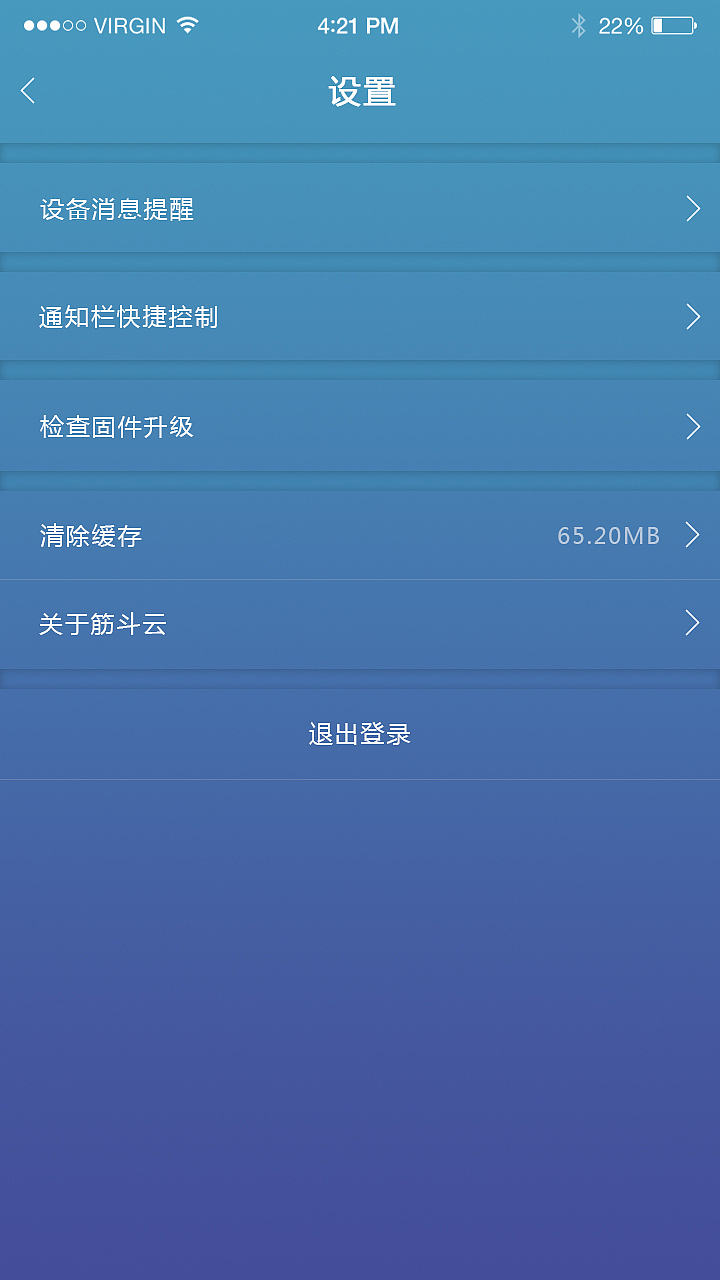Tap the Bluetooth icon in status bar
Image resolution: width=720 pixels, height=1280 pixels.
(578, 26)
